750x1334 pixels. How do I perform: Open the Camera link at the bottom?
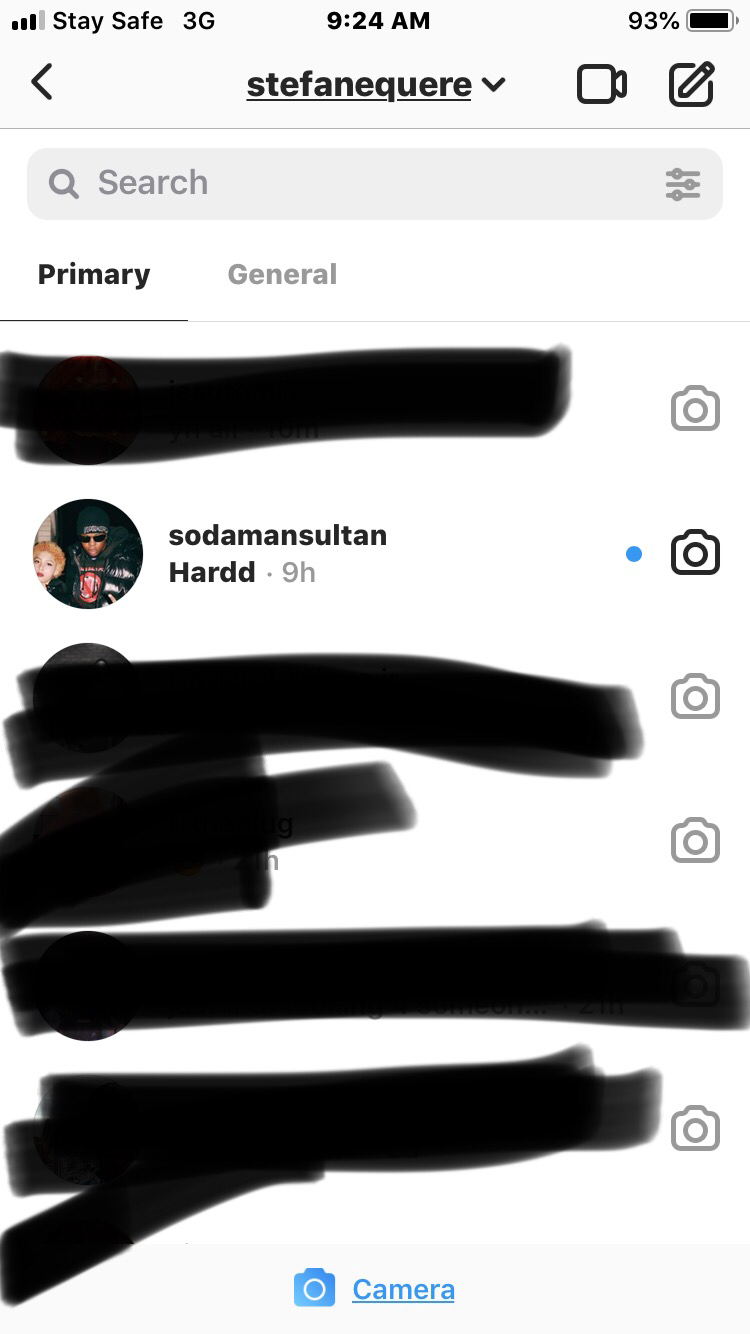(x=402, y=1289)
